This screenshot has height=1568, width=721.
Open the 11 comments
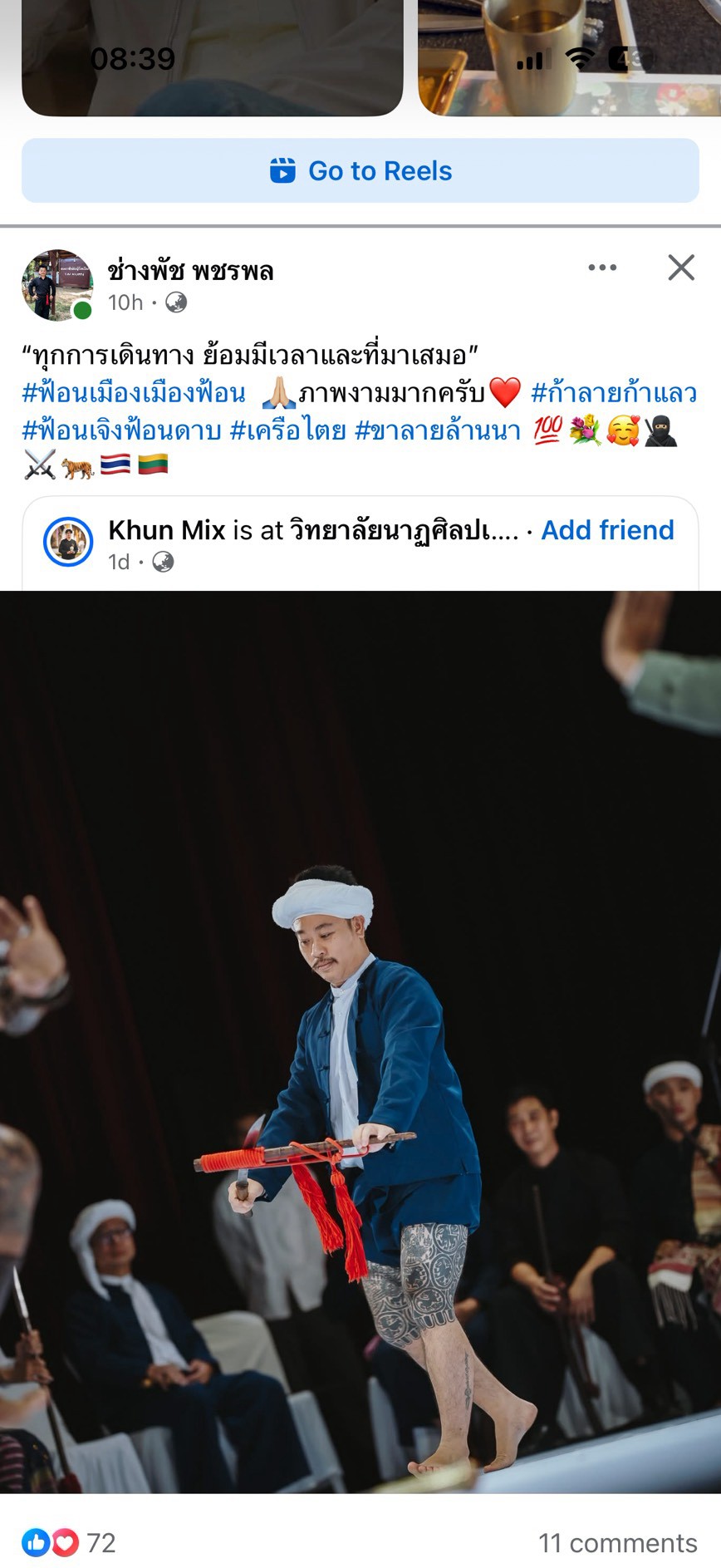[617, 1543]
